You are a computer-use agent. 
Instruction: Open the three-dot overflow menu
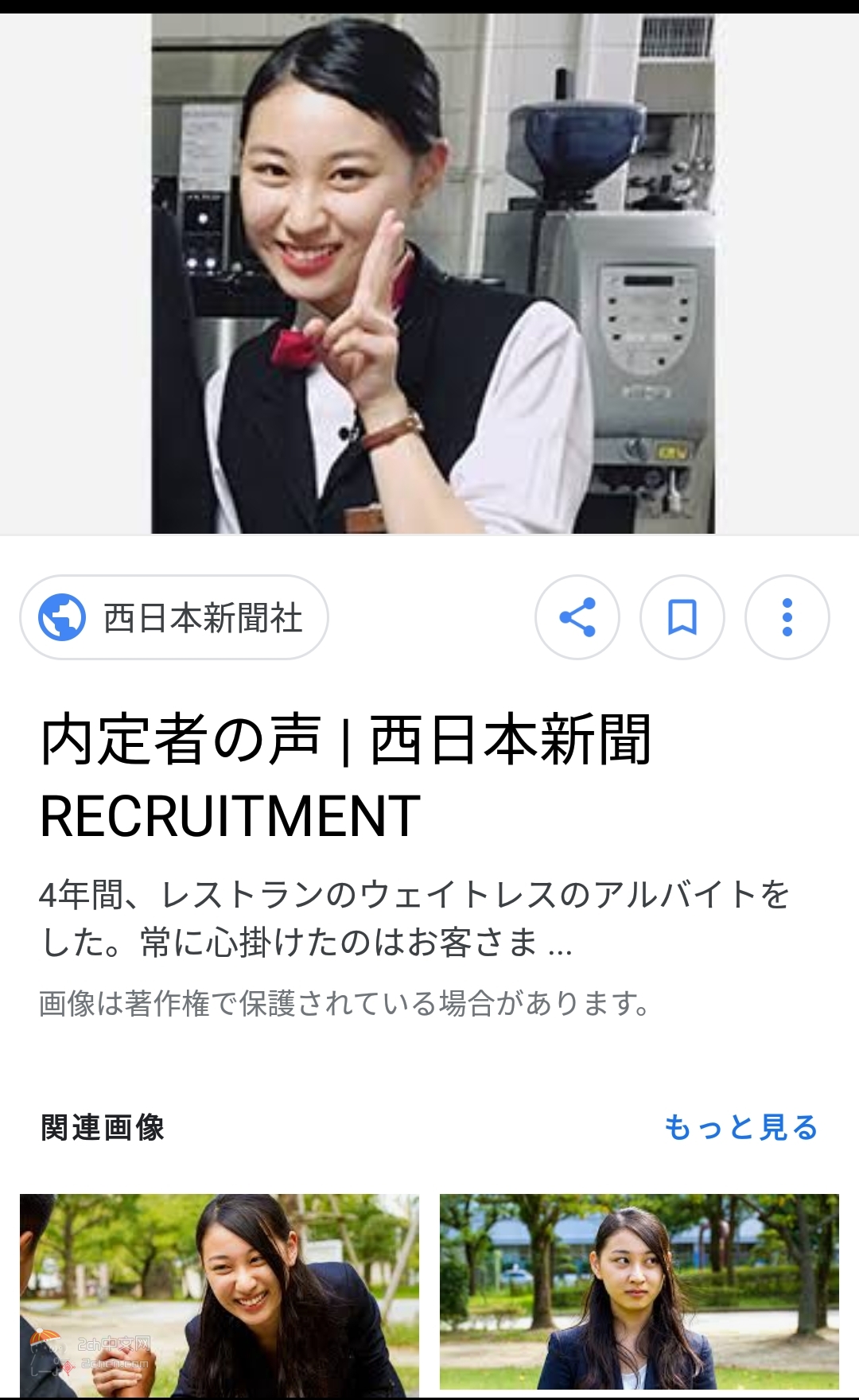(787, 617)
